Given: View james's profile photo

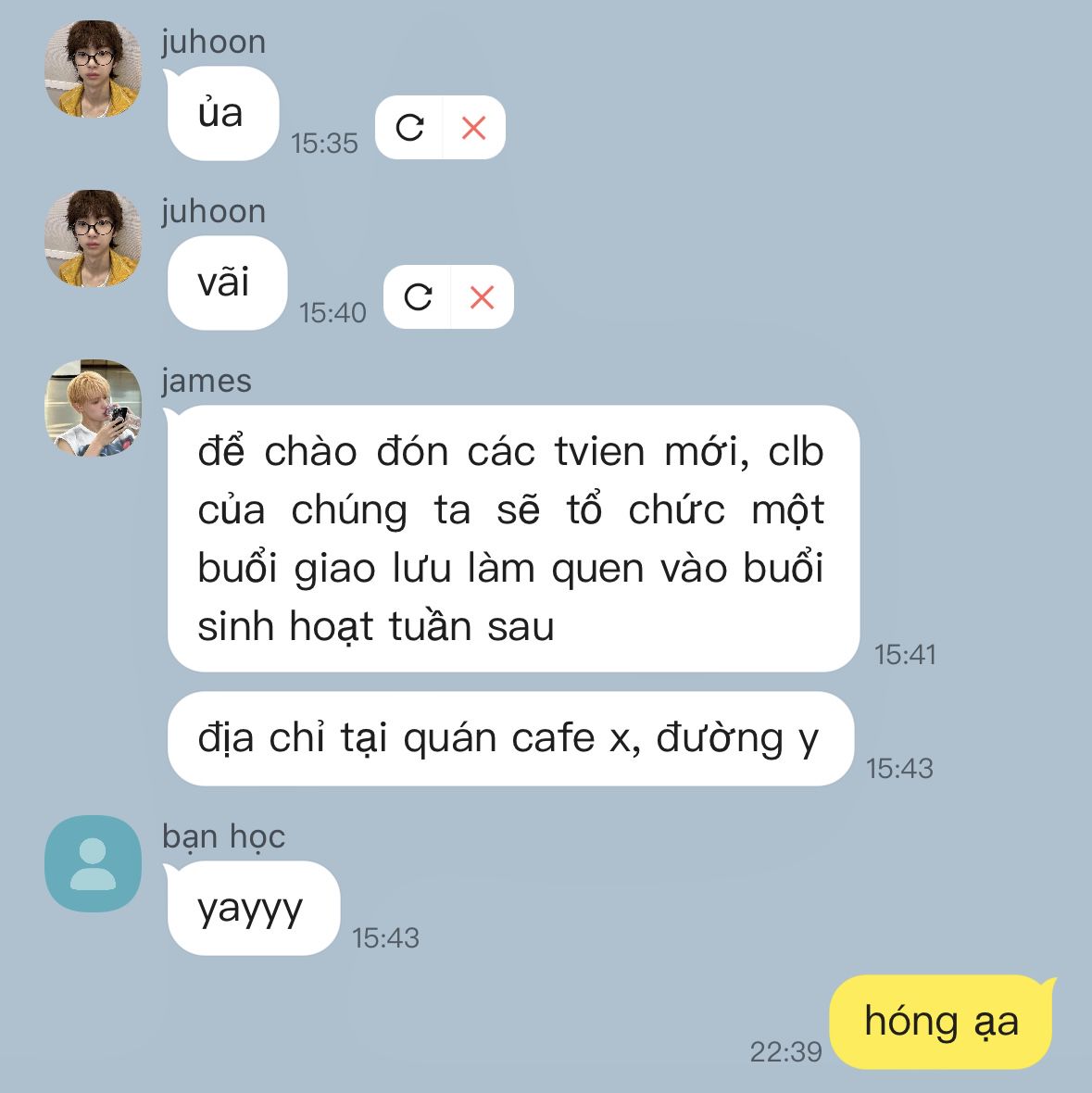Looking at the screenshot, I should (93, 408).
